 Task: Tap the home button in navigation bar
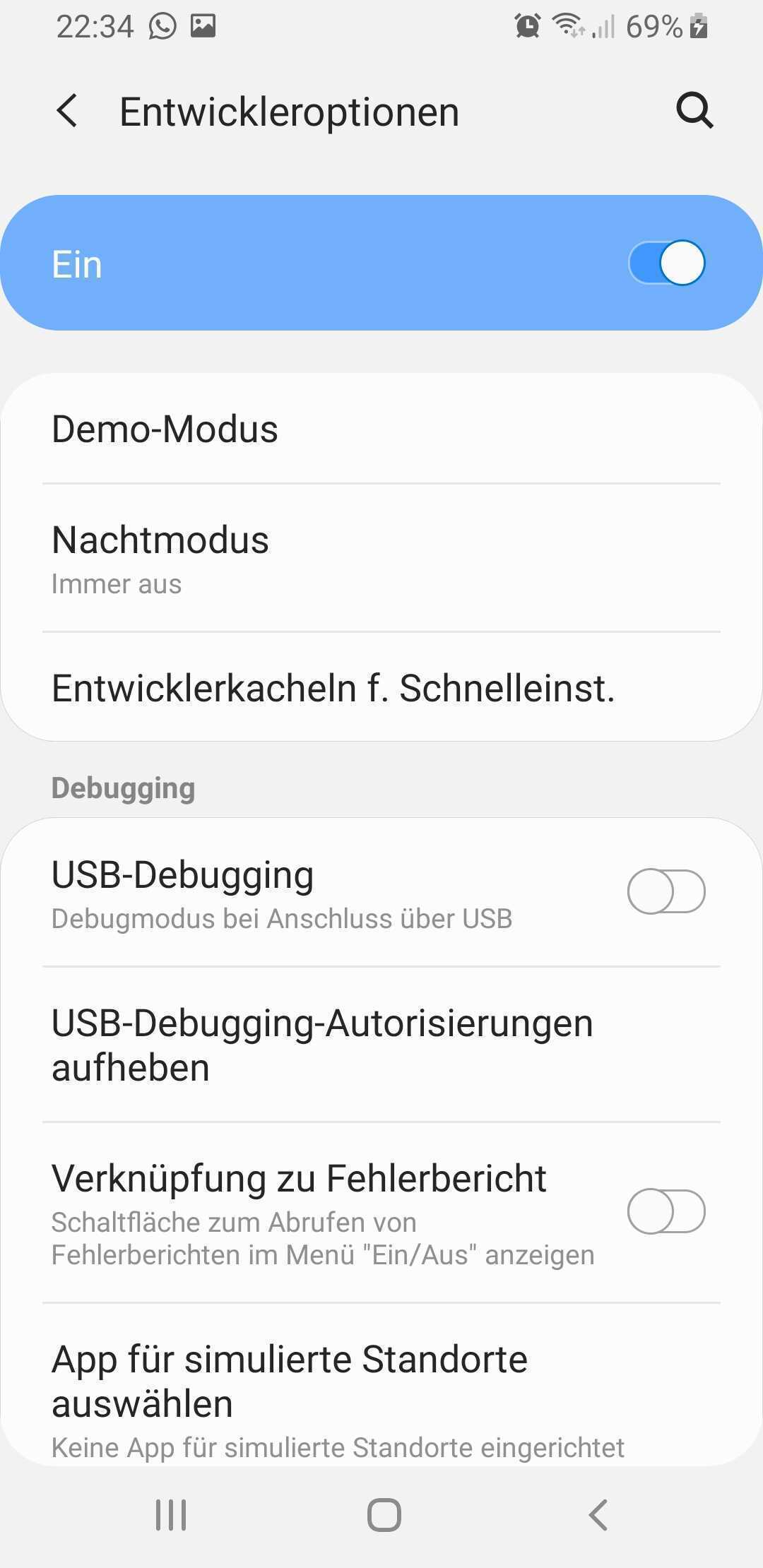pyautogui.click(x=384, y=1515)
